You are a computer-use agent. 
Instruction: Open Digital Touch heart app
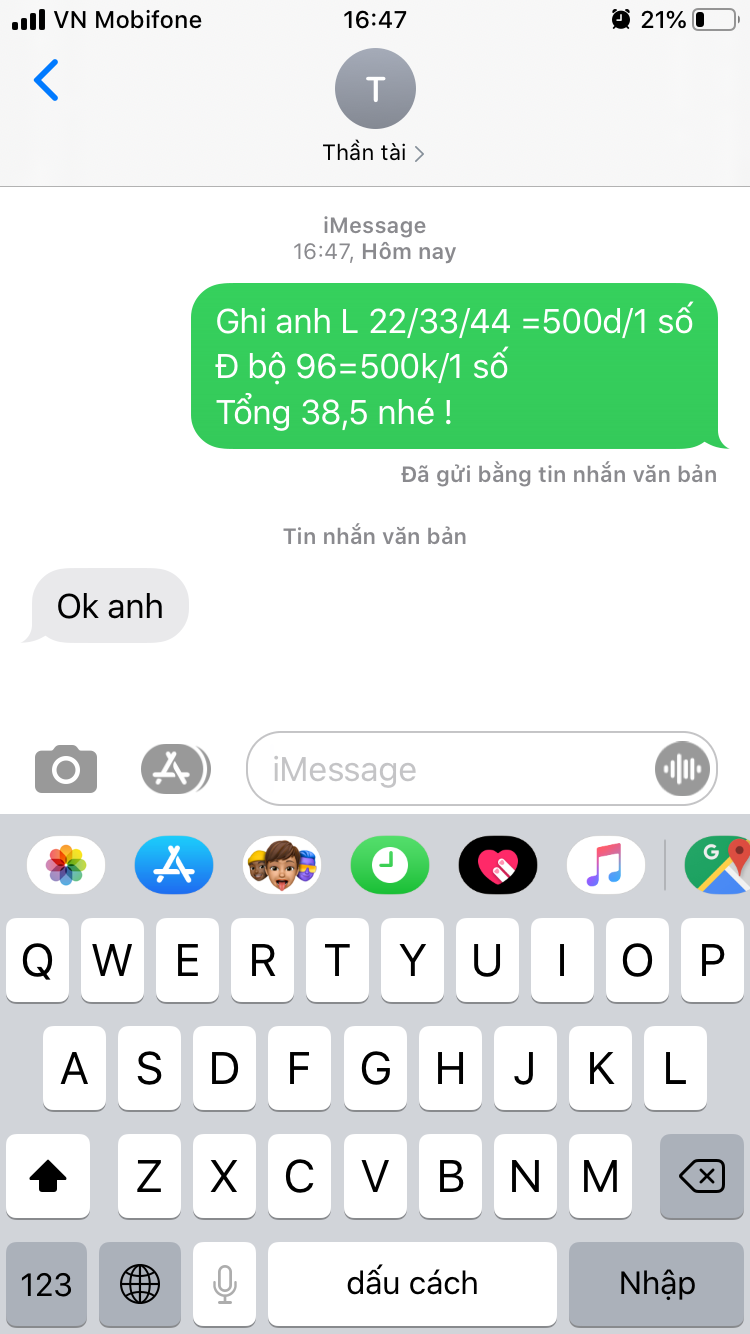[498, 864]
